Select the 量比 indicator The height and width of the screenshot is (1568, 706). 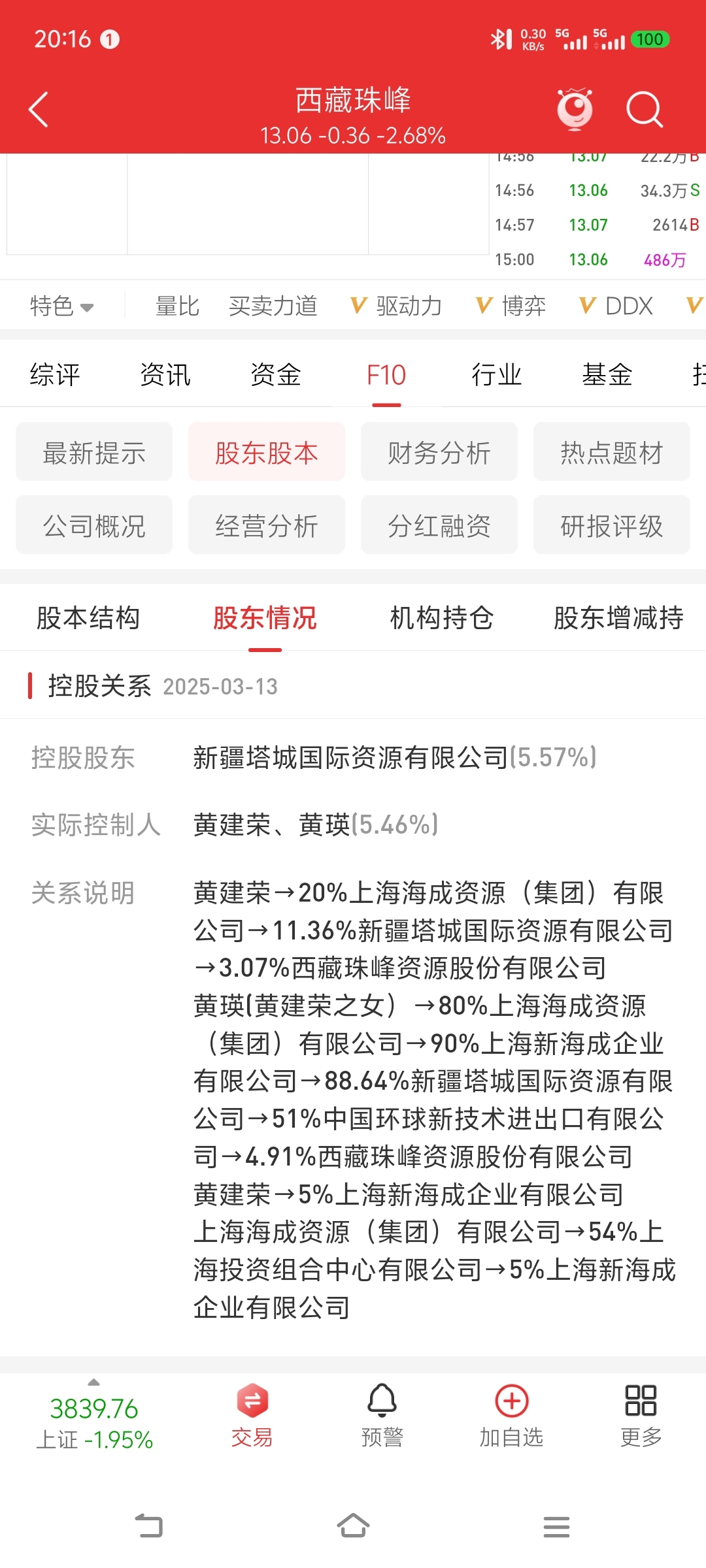pyautogui.click(x=177, y=306)
